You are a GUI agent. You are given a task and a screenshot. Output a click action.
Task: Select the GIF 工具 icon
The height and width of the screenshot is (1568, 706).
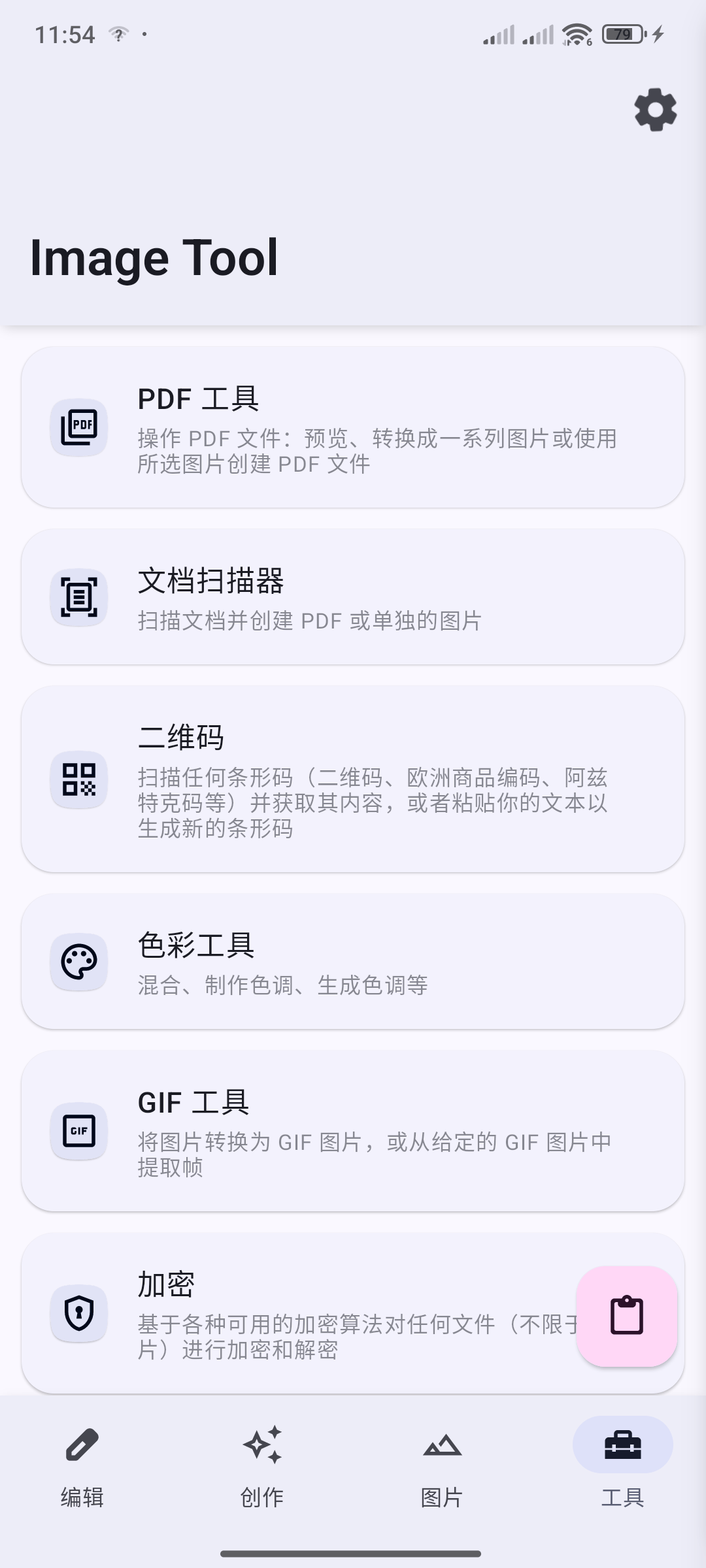78,1132
